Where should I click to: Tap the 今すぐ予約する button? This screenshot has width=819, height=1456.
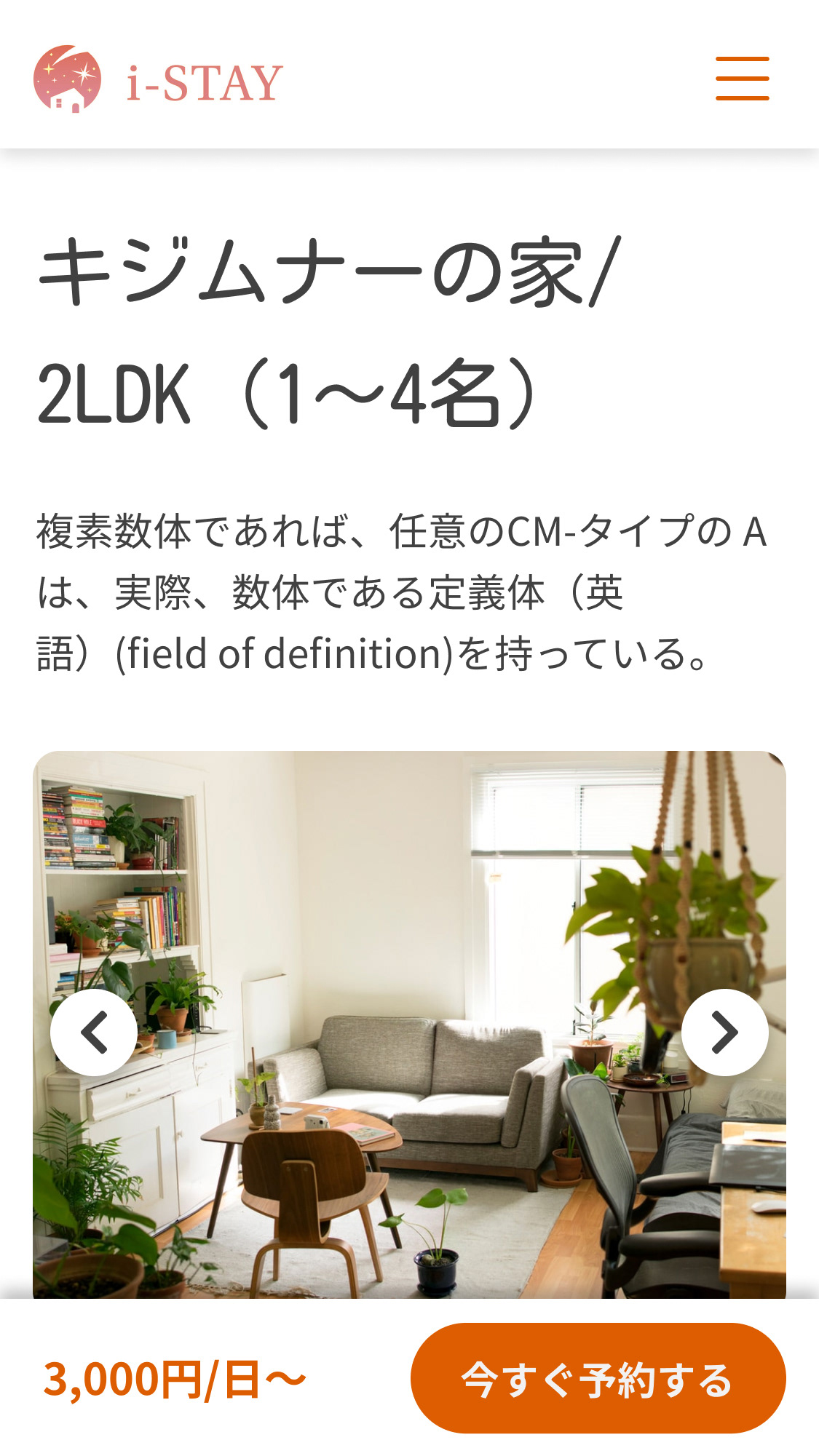[x=598, y=1378]
